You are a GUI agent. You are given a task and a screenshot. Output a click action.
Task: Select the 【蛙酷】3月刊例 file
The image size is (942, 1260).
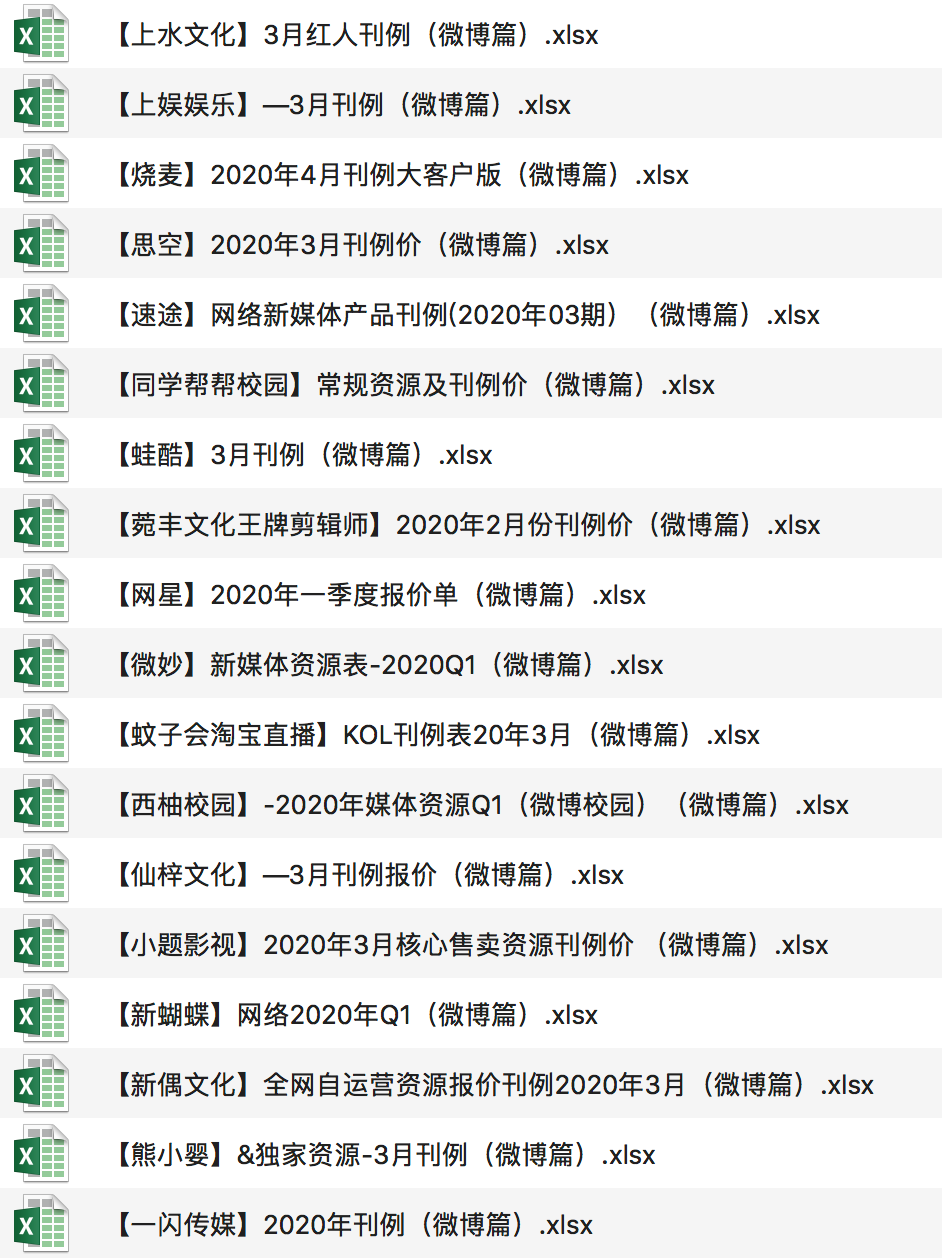(x=302, y=455)
